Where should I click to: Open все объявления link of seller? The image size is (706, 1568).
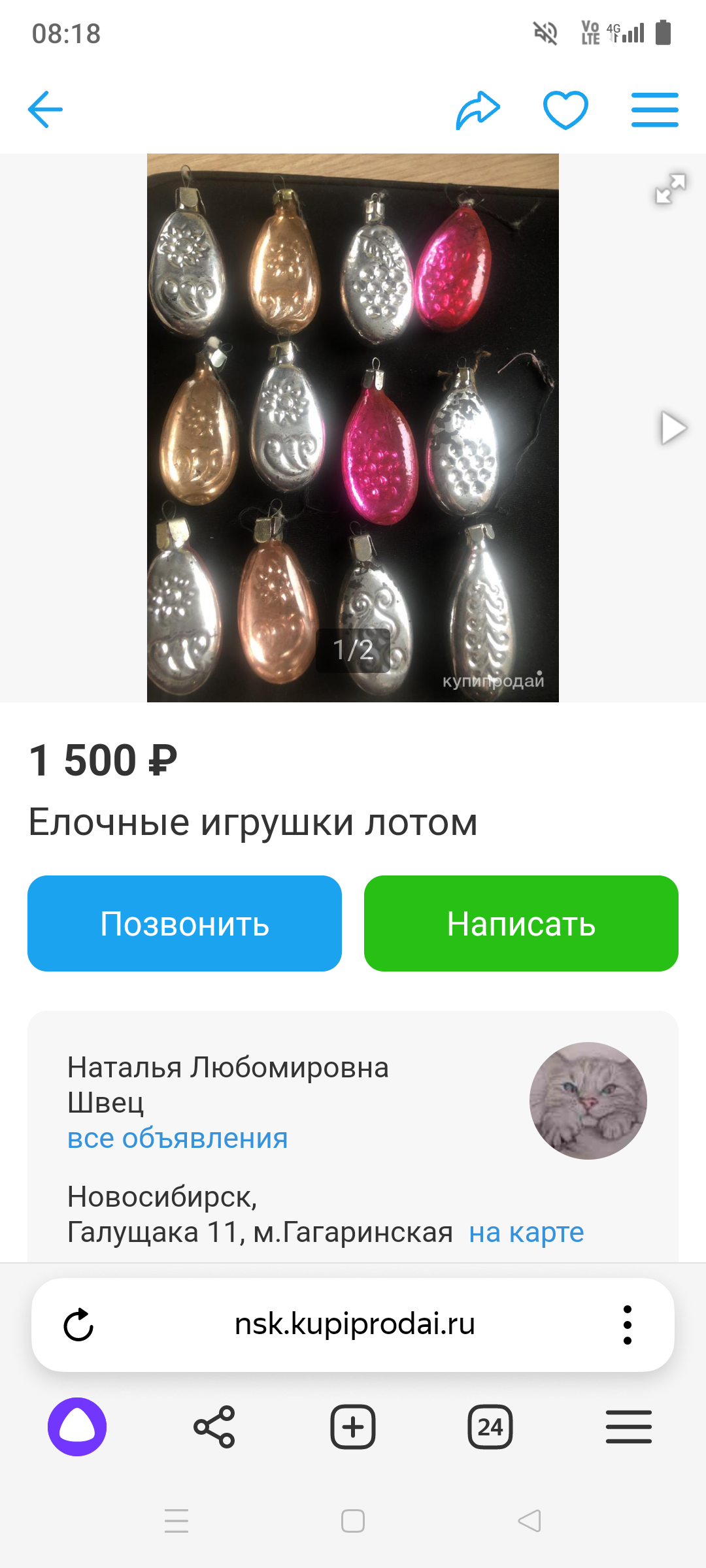point(178,1138)
